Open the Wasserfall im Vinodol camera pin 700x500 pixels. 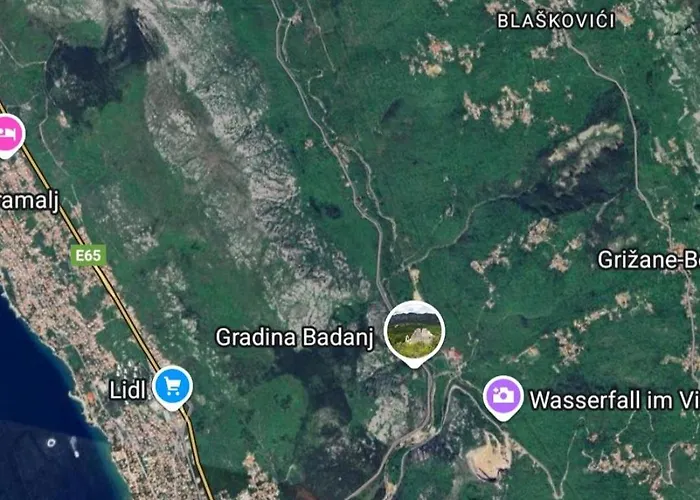tap(503, 395)
